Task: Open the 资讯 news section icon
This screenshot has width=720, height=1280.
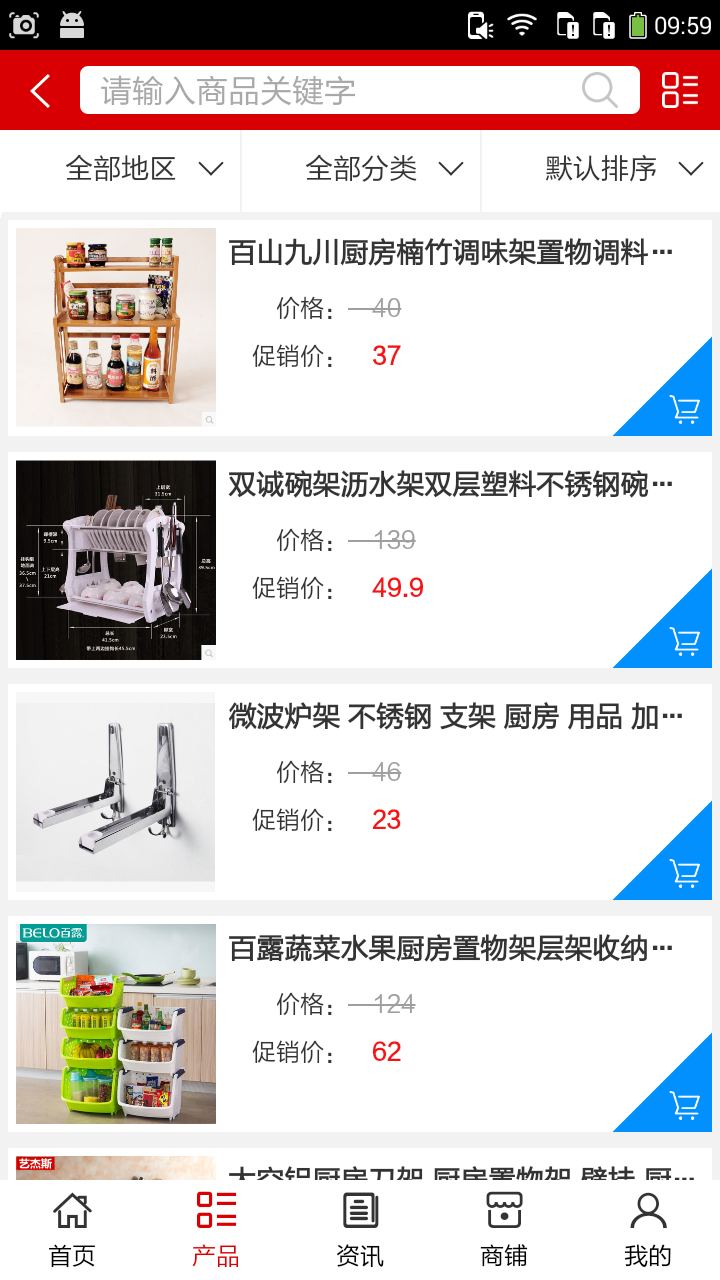Action: (x=359, y=1226)
